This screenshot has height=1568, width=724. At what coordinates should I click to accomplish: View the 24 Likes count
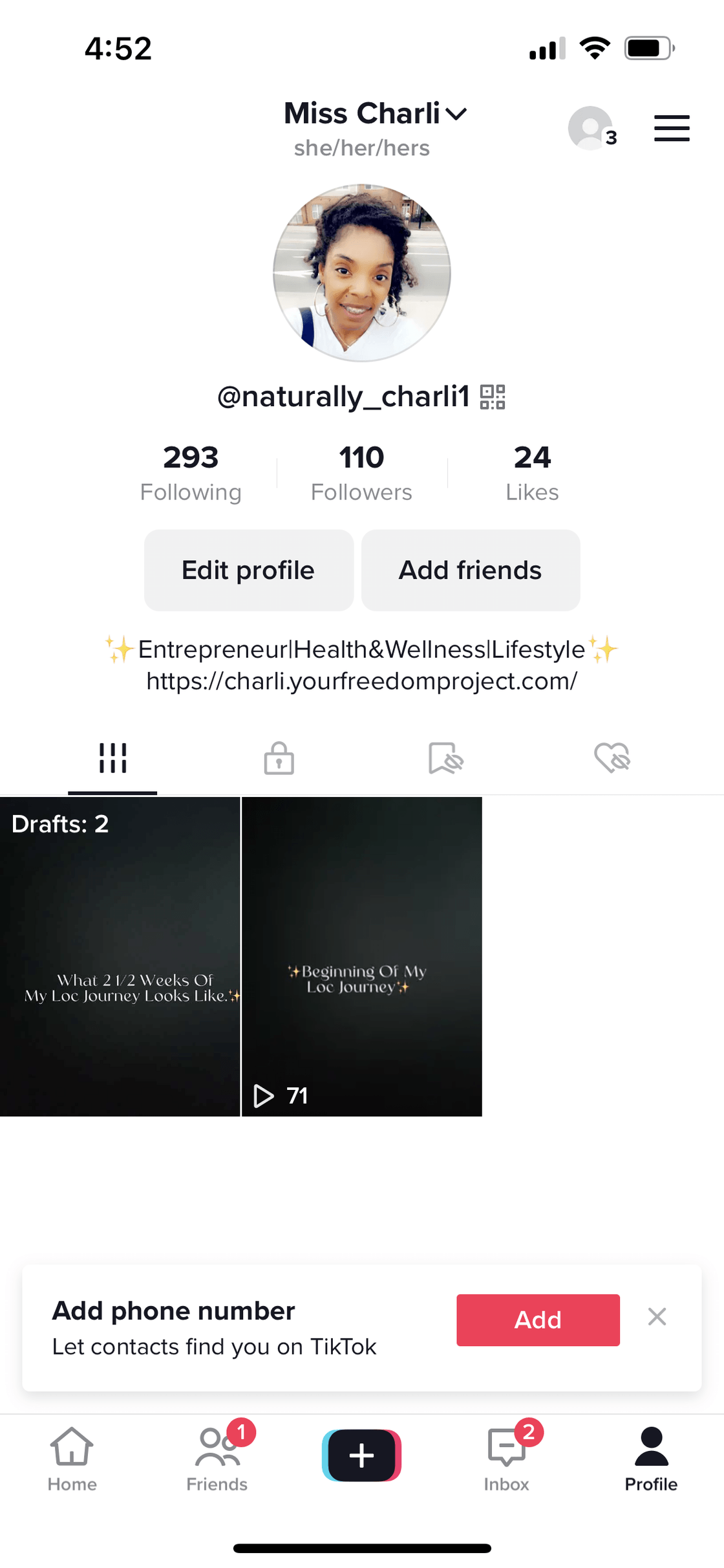(x=532, y=473)
